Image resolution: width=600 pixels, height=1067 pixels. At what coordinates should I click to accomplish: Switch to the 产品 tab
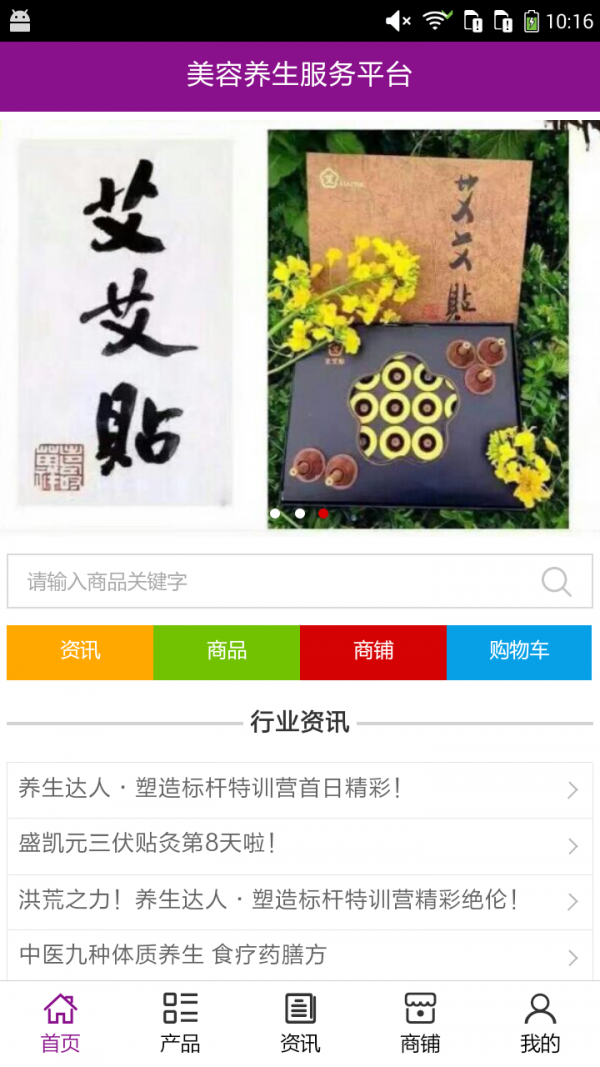[180, 1023]
